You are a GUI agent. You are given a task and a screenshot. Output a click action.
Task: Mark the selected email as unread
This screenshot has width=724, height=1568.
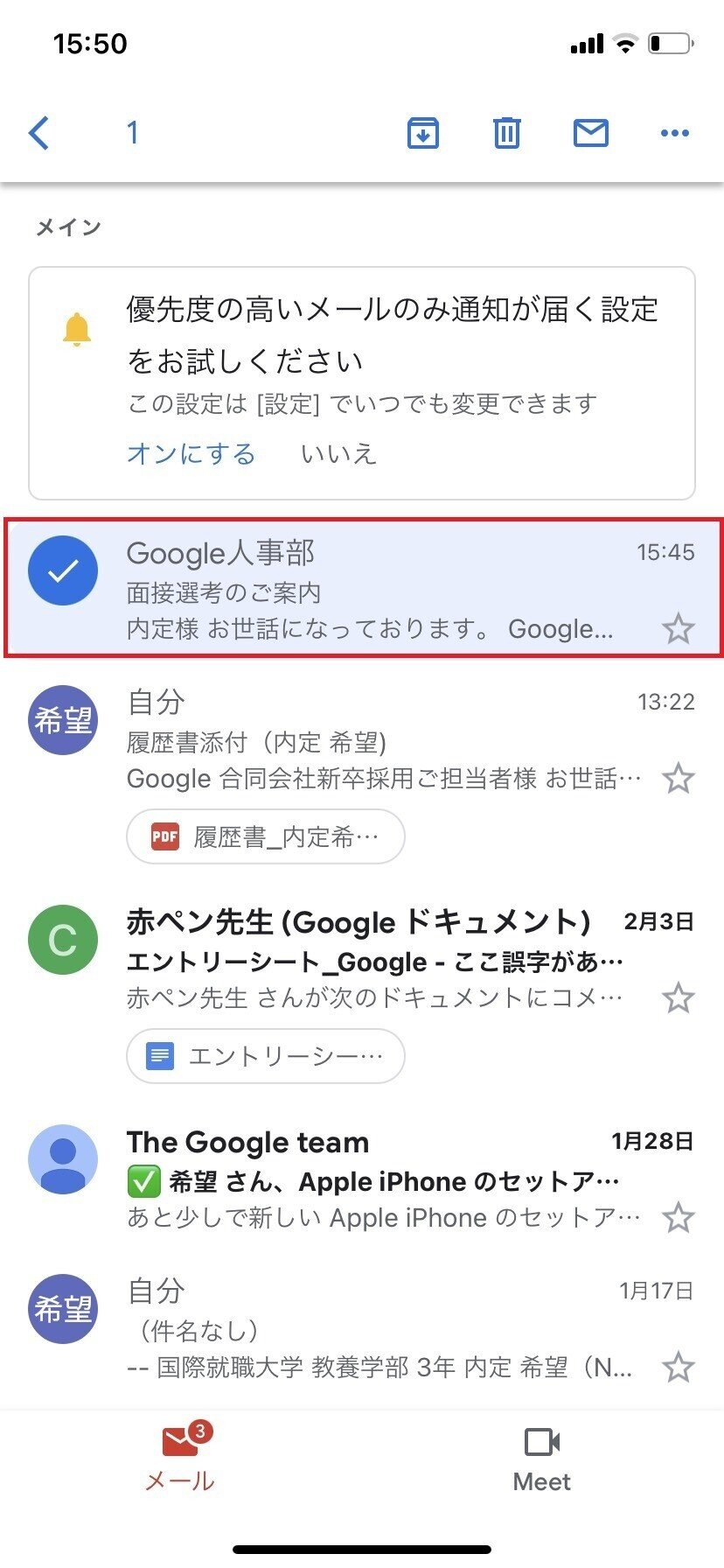click(x=591, y=133)
